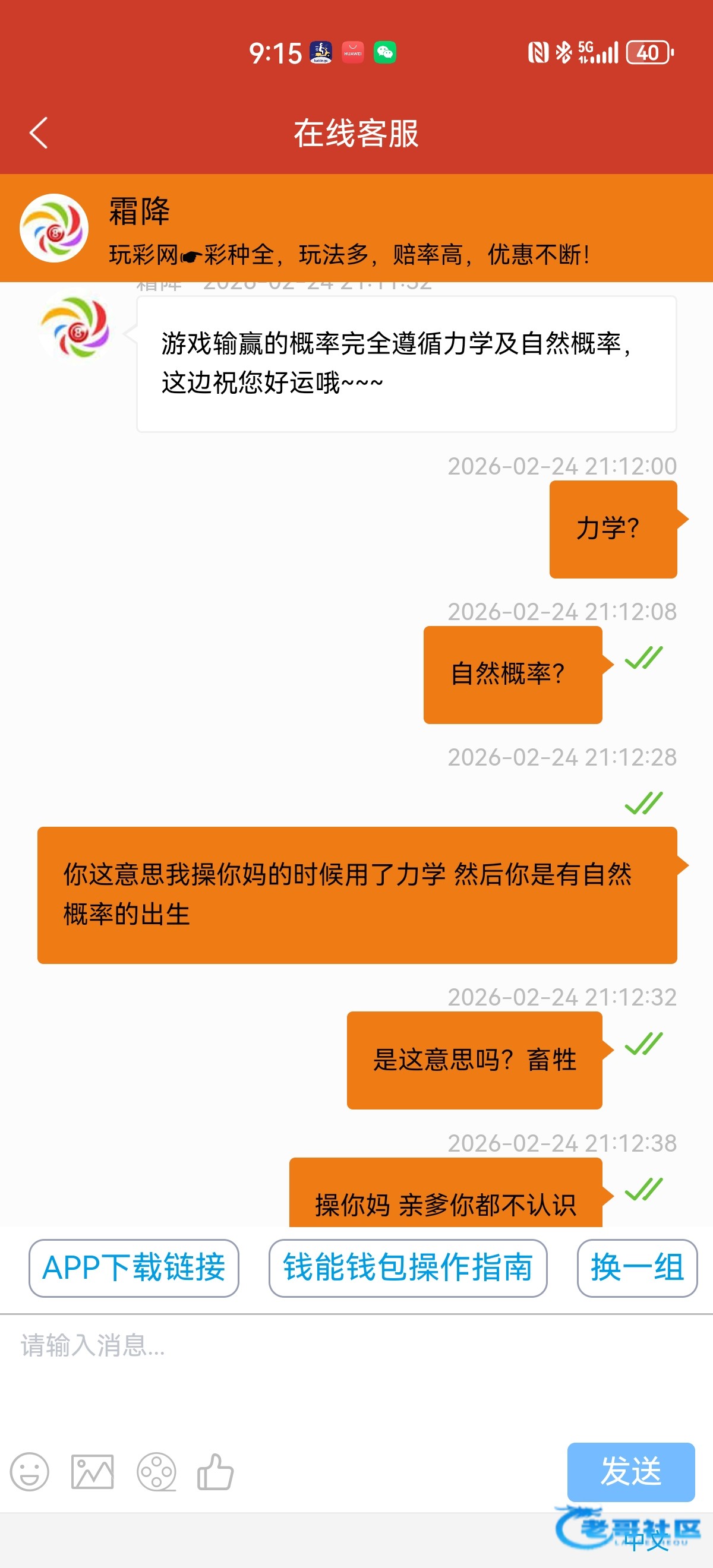Image resolution: width=713 pixels, height=1568 pixels.
Task: Attach a video using the film reel icon
Action: (x=156, y=1472)
